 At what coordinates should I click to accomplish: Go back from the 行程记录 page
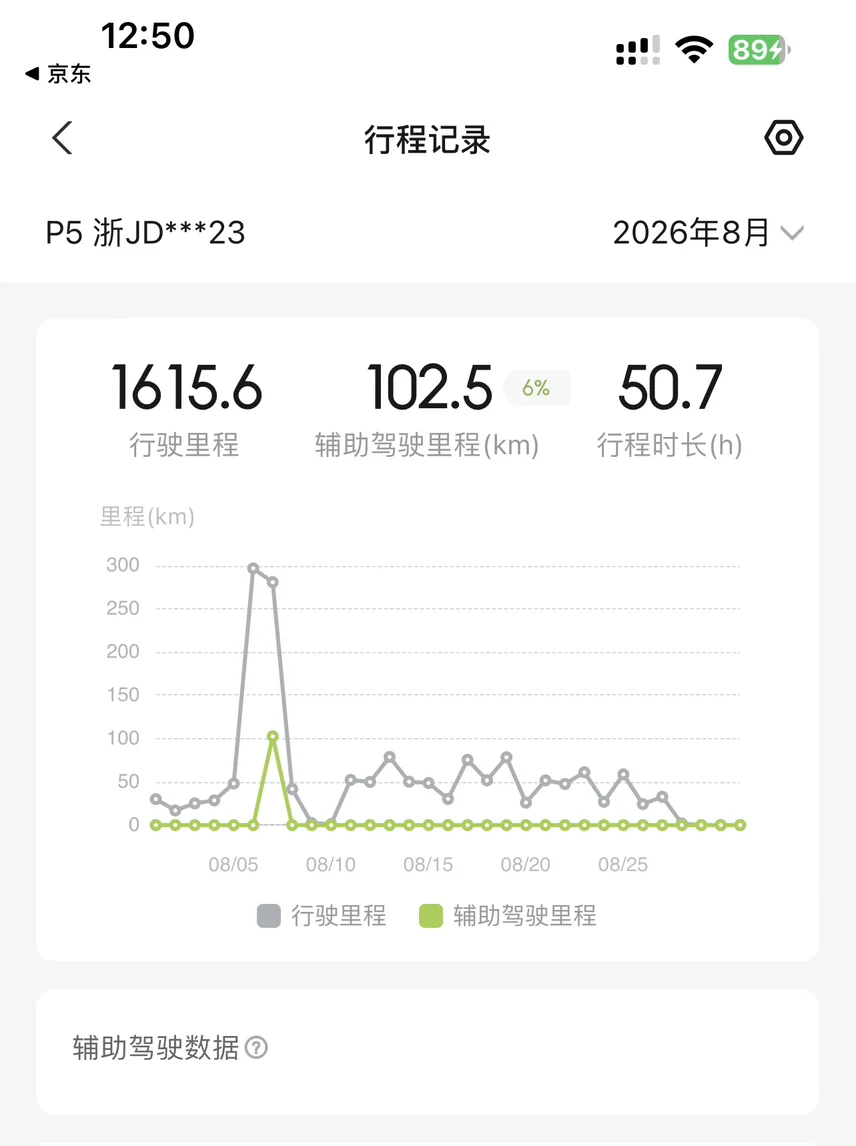pyautogui.click(x=63, y=137)
